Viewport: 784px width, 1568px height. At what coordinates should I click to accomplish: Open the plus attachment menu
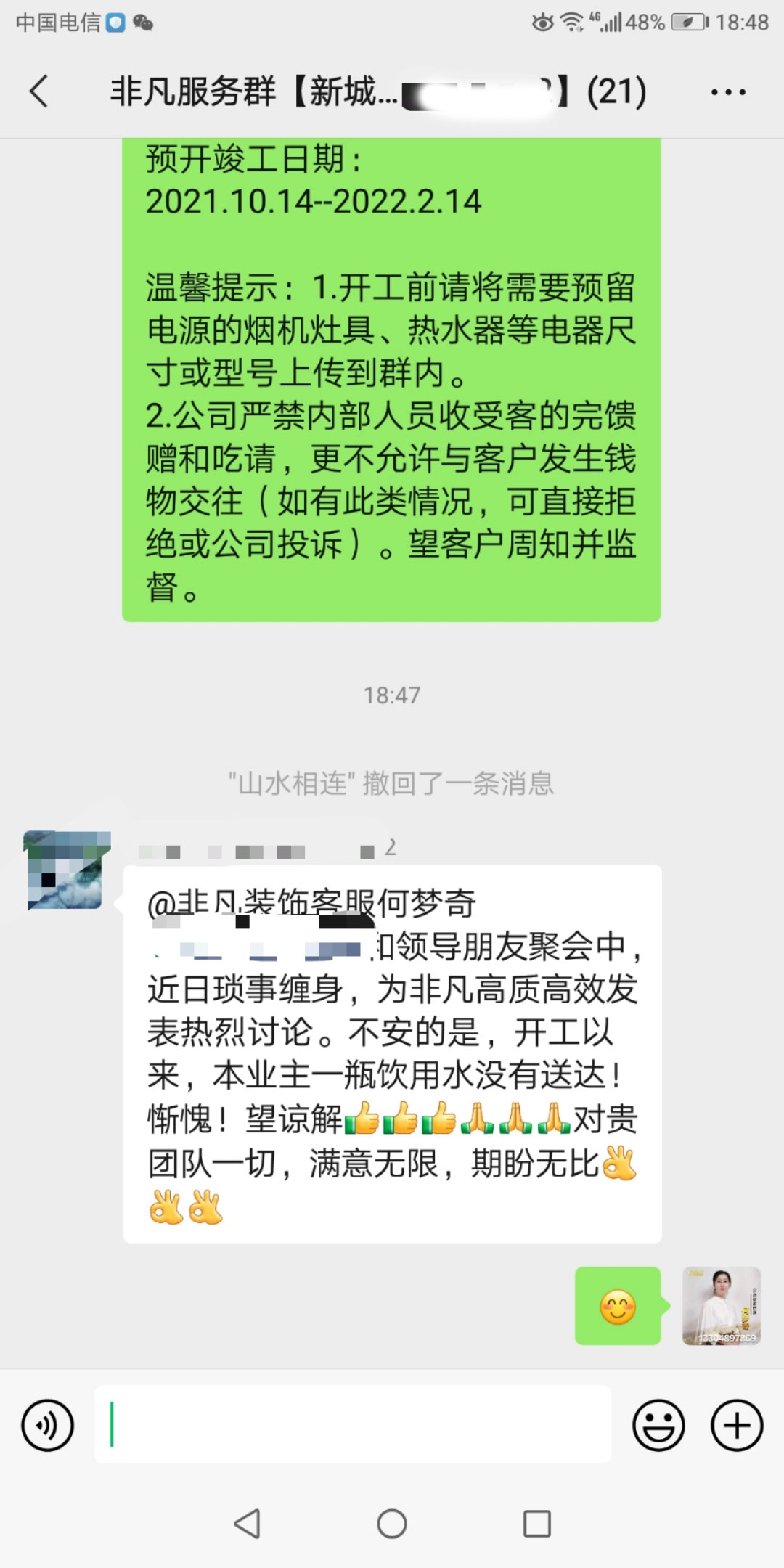click(x=736, y=1425)
